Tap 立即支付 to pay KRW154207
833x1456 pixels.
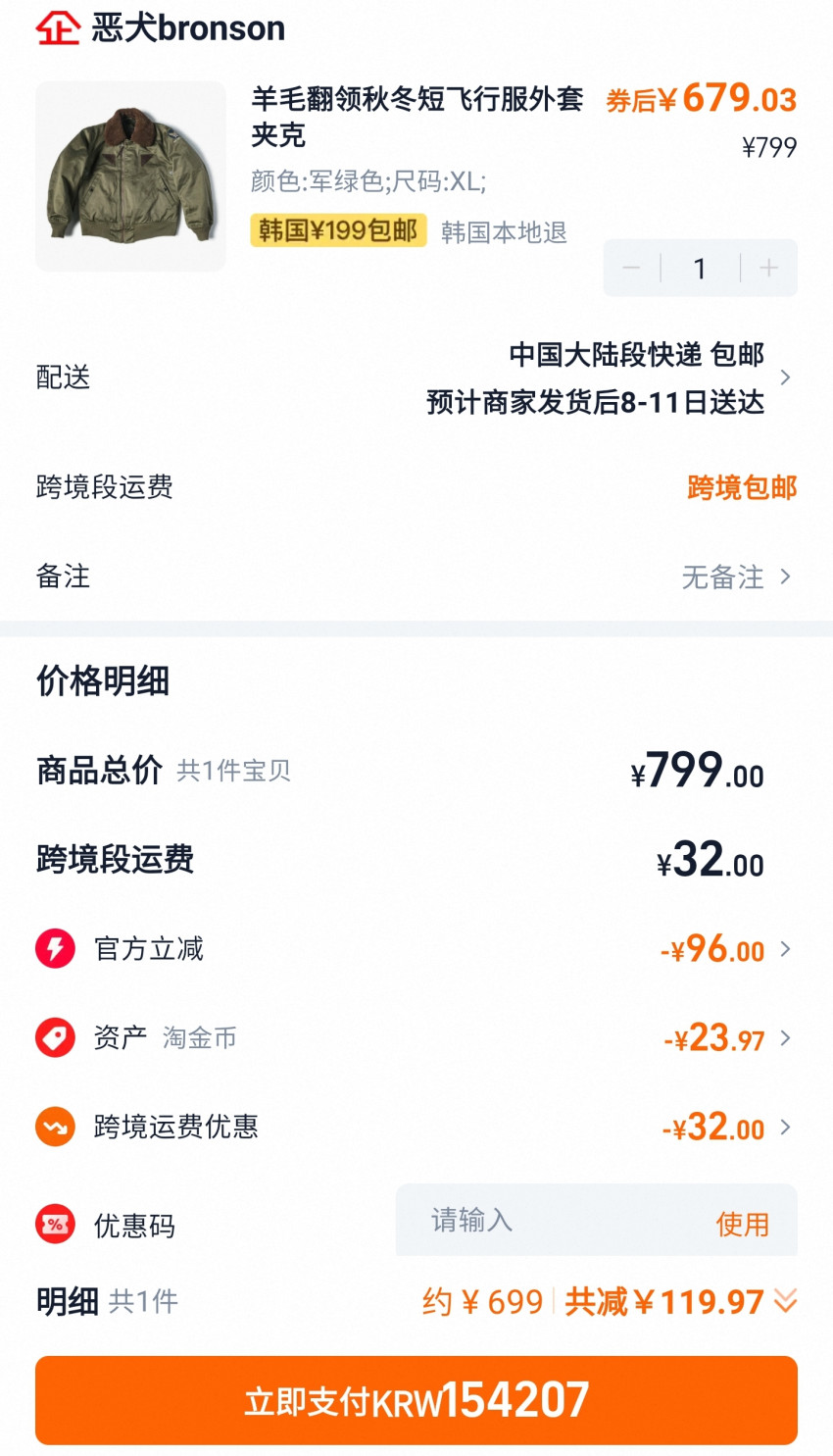click(x=416, y=1400)
